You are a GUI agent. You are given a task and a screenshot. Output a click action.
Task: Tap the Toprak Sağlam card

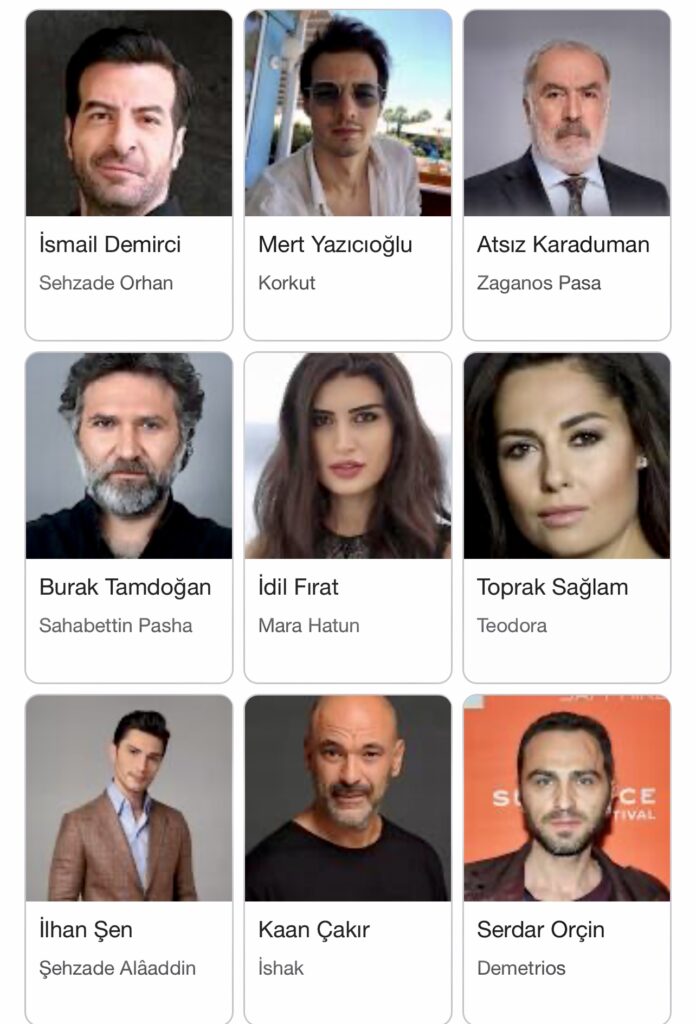(x=566, y=518)
